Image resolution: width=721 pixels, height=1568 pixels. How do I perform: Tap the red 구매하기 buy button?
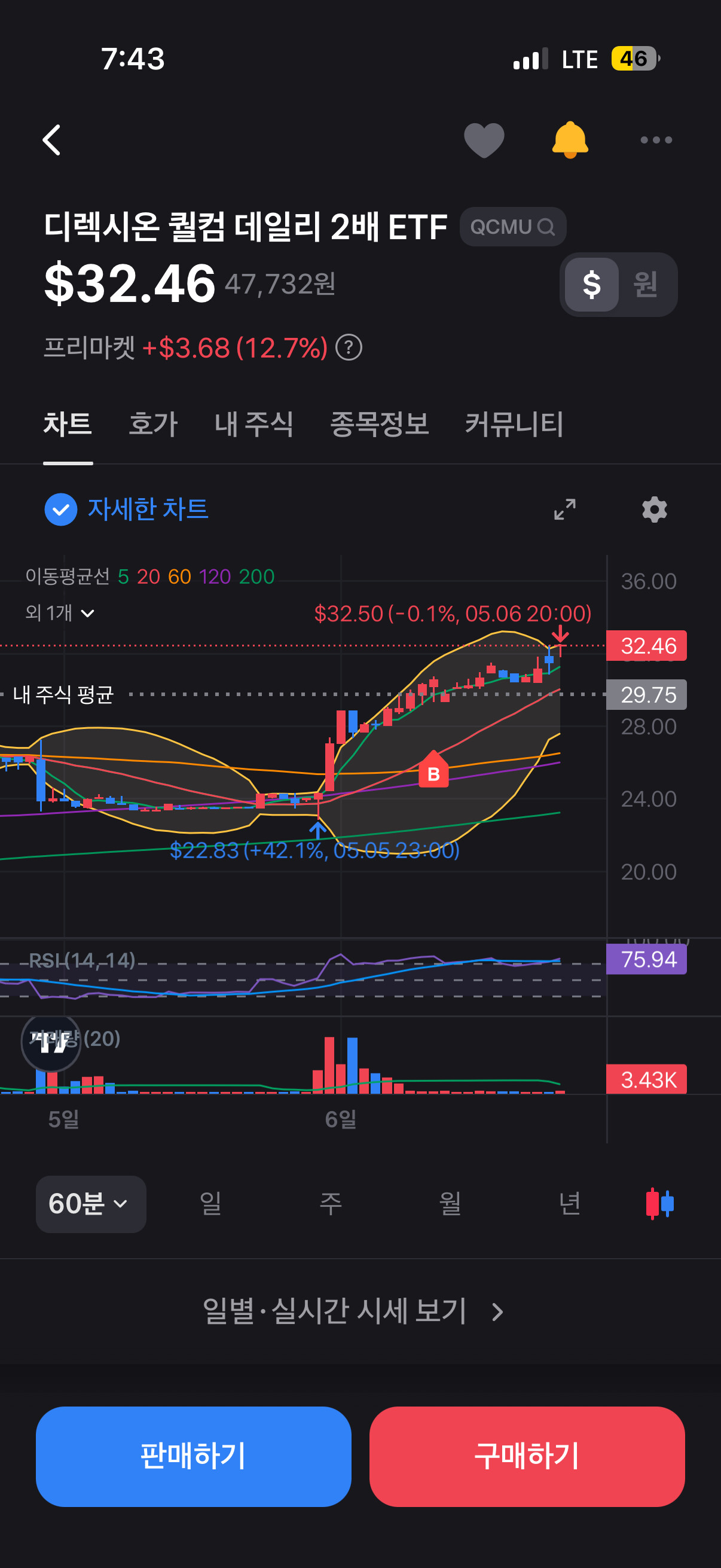click(x=527, y=1457)
